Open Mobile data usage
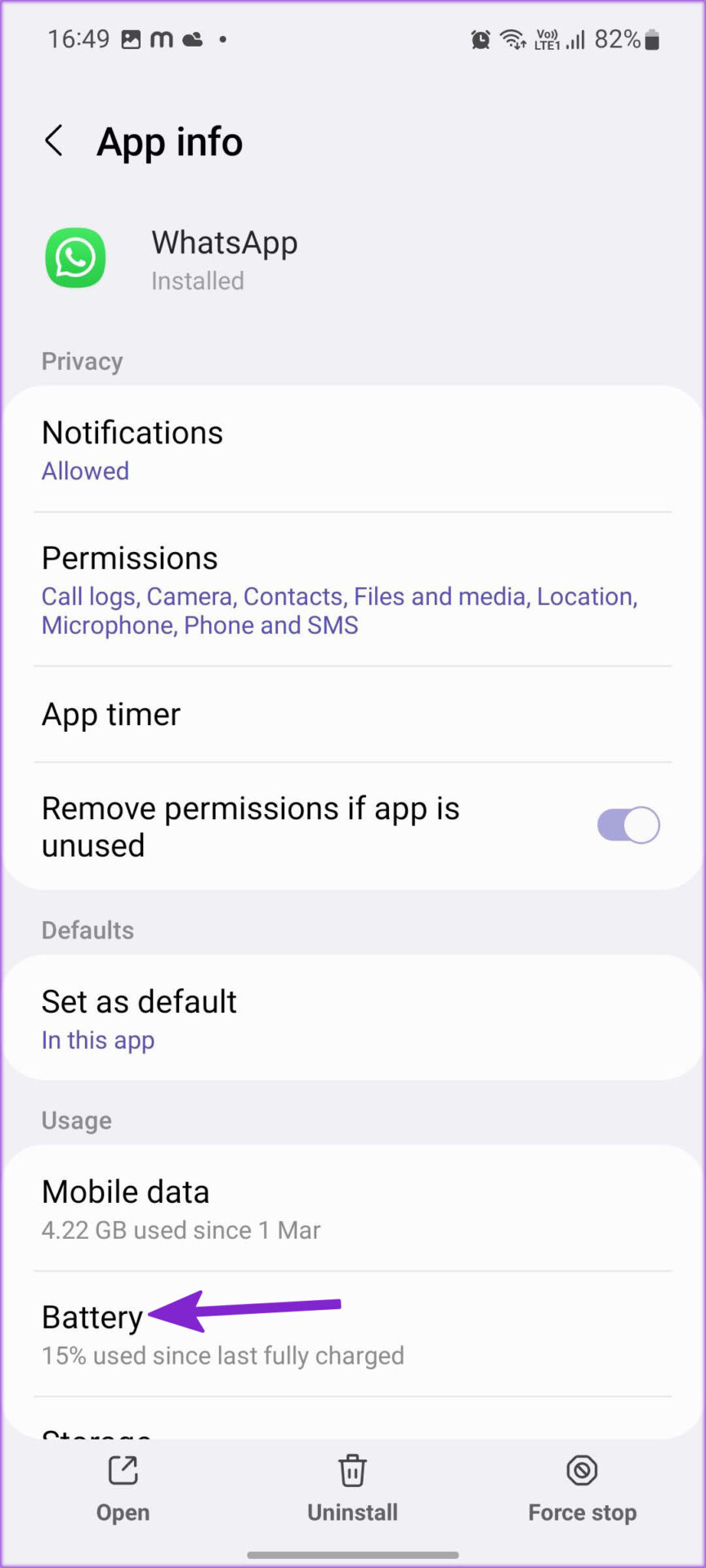706x1568 pixels. 353,1209
